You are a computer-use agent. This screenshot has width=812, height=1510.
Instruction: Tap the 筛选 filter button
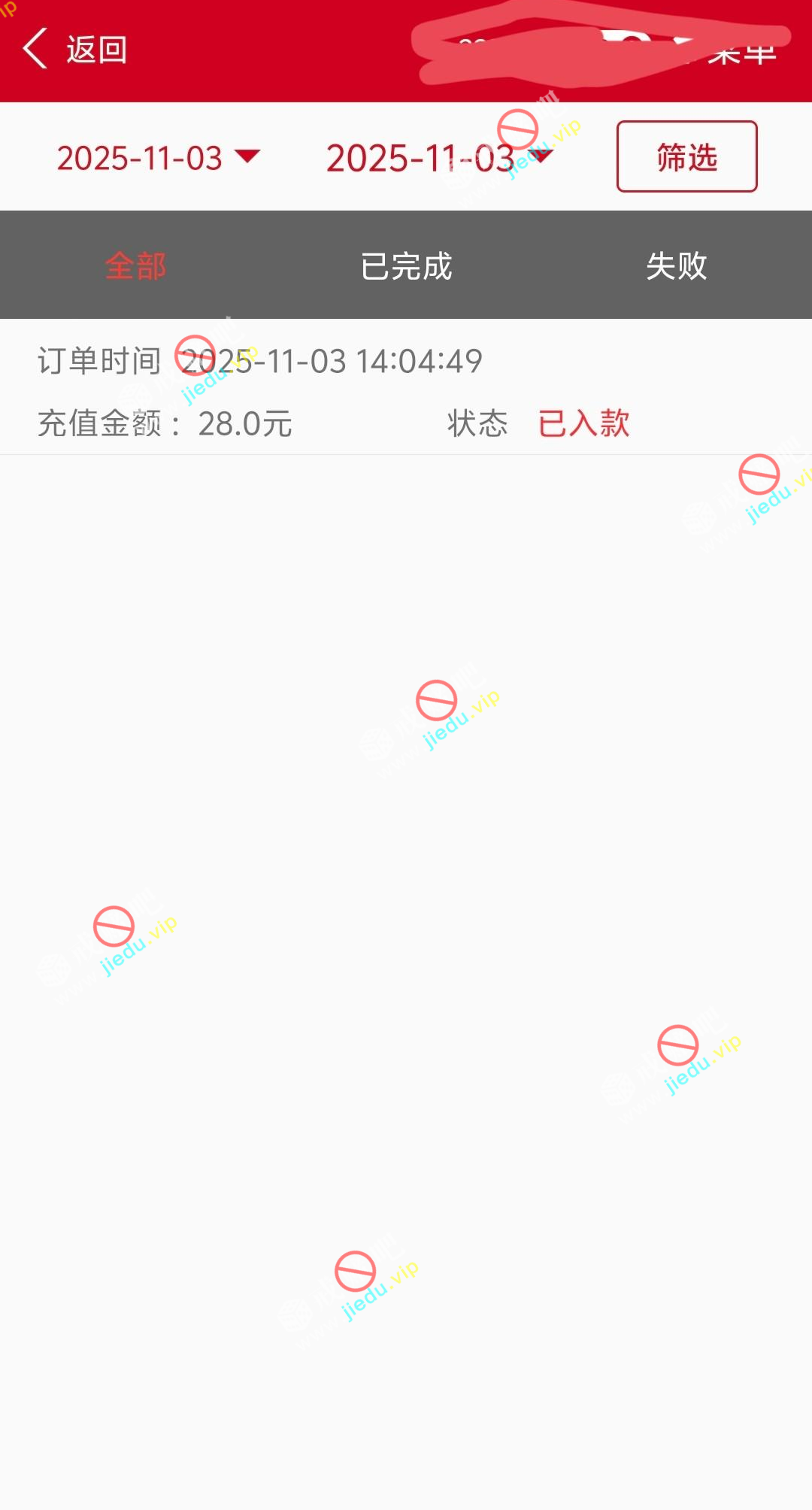click(686, 156)
